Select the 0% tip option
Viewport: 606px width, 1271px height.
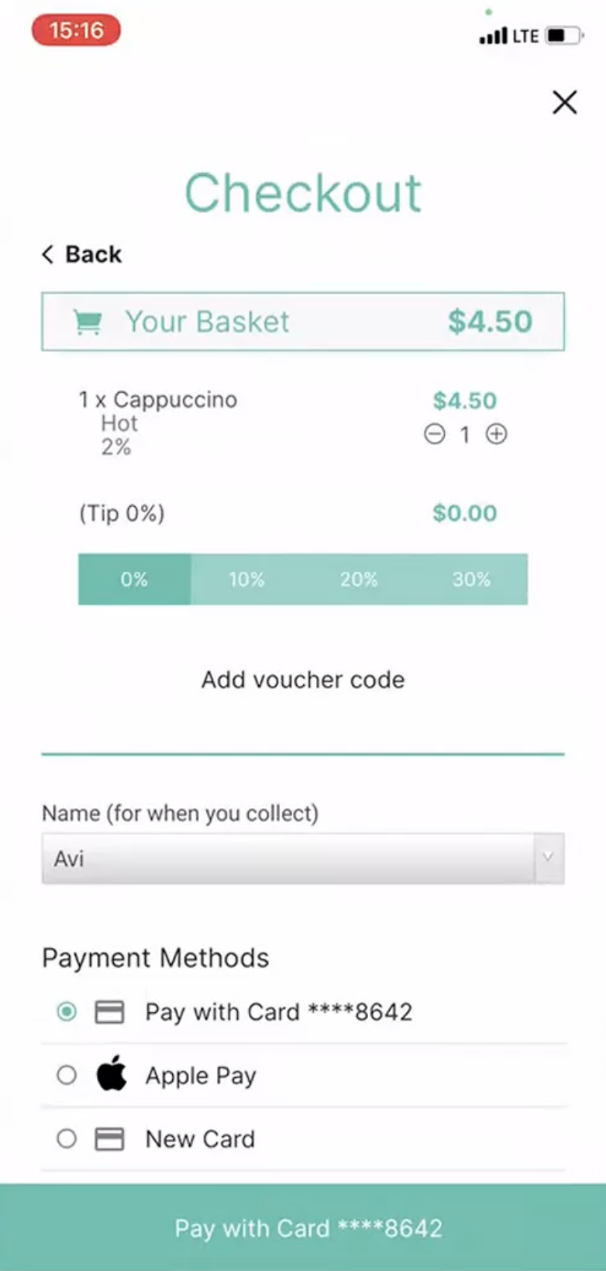pos(134,579)
